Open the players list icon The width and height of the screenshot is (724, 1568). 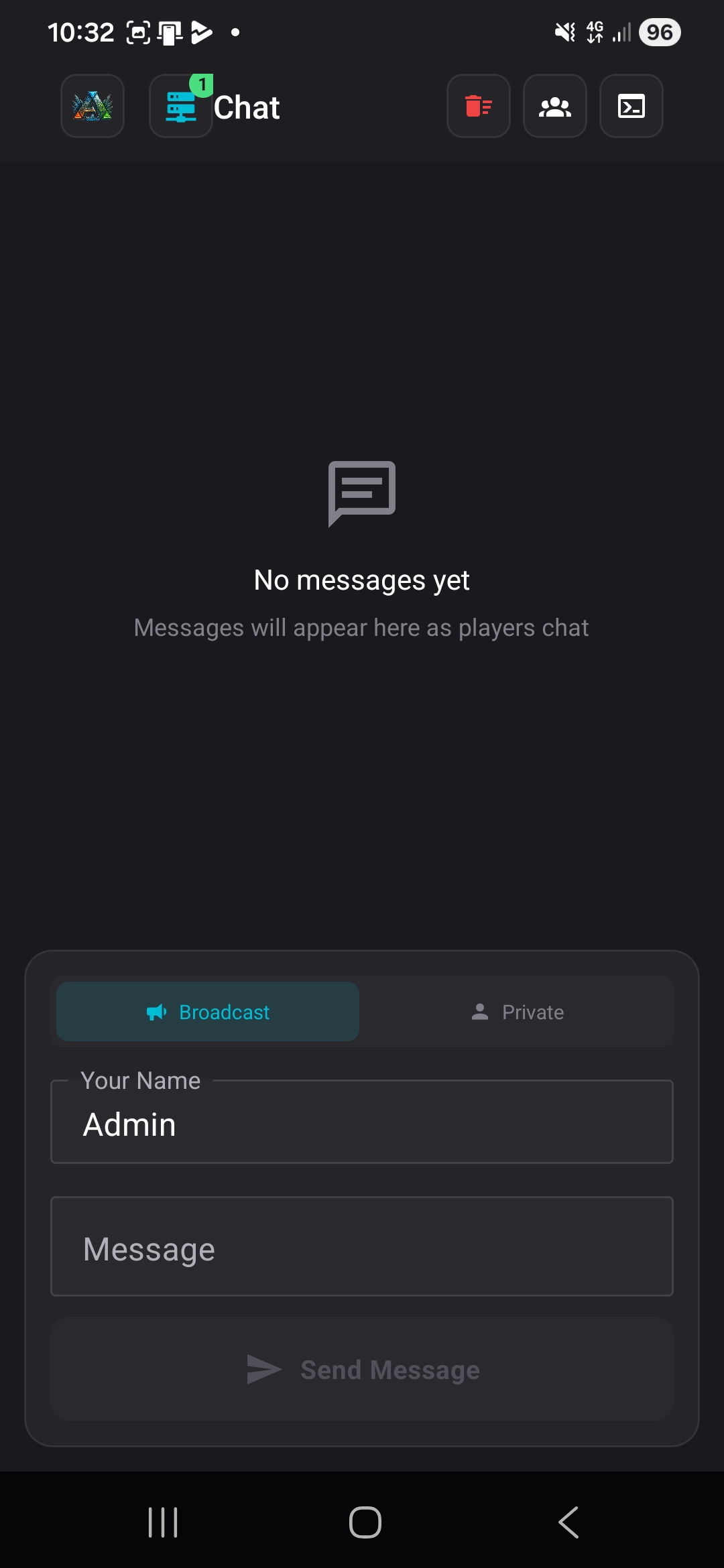(x=554, y=107)
